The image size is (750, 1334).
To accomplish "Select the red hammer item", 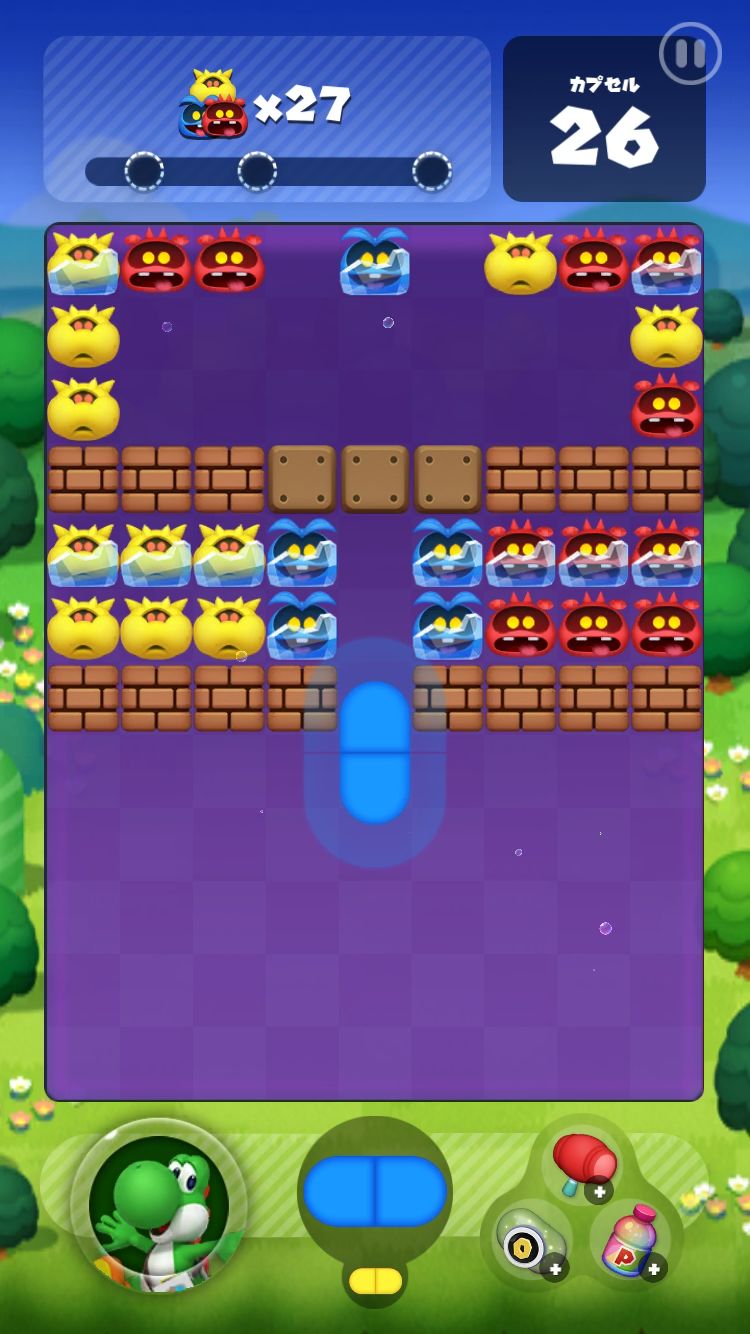I will [583, 1162].
